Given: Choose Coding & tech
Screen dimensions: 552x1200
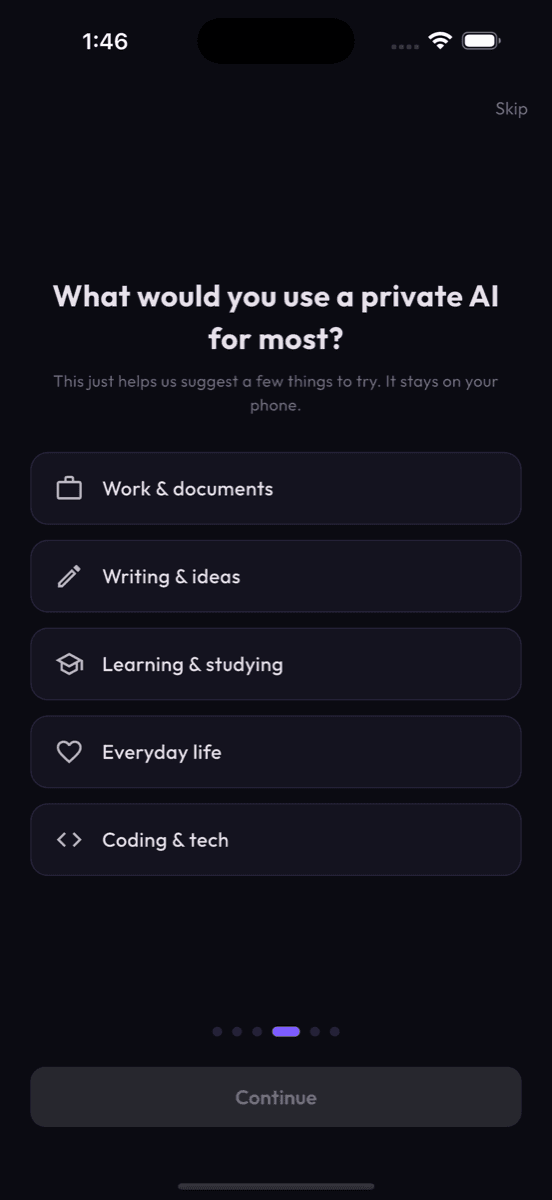Looking at the screenshot, I should tap(276, 840).
